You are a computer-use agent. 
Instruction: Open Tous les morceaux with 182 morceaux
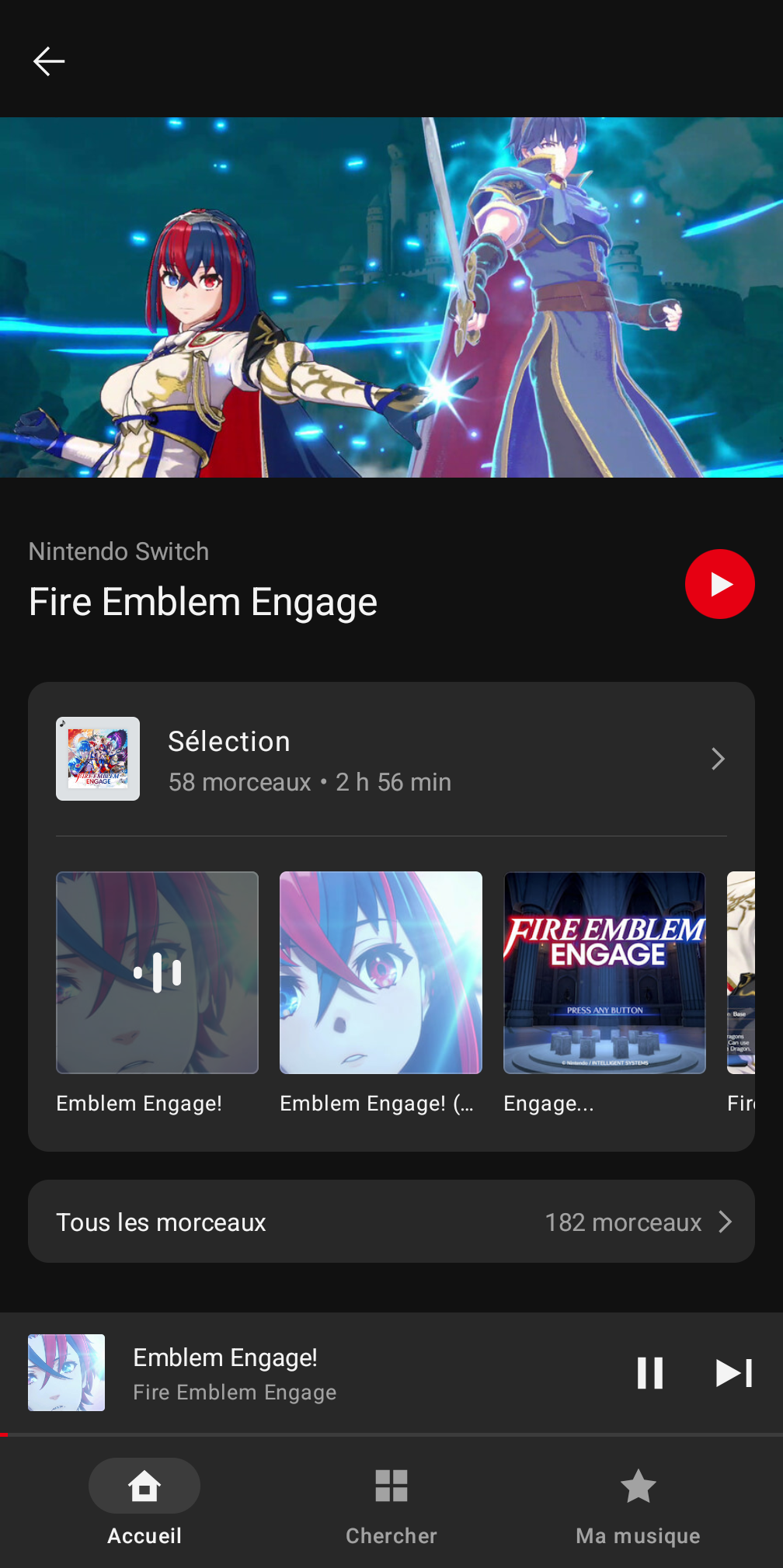[x=391, y=1222]
